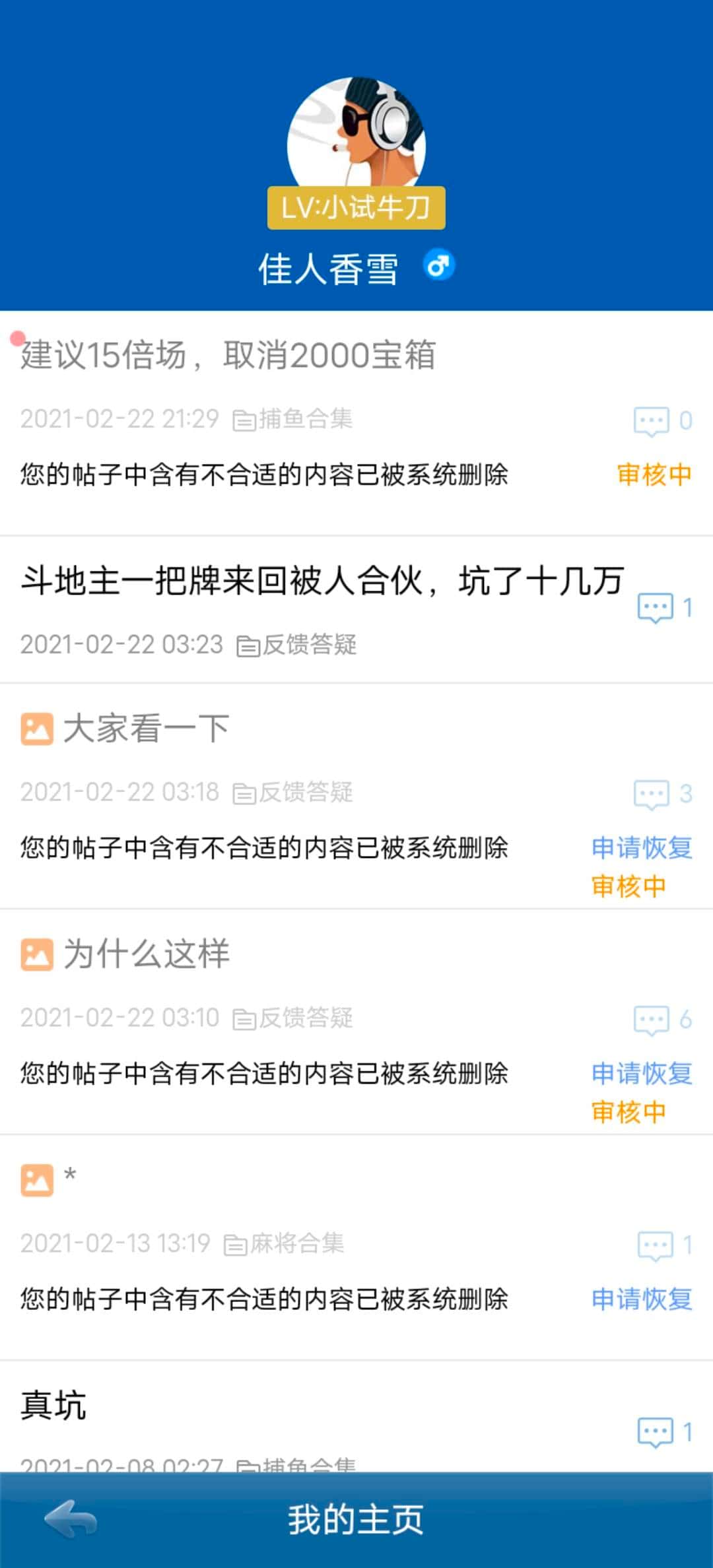The width and height of the screenshot is (713, 1568).
Task: Tap the male gender icon beside 佳人香雪
Action: point(440,264)
